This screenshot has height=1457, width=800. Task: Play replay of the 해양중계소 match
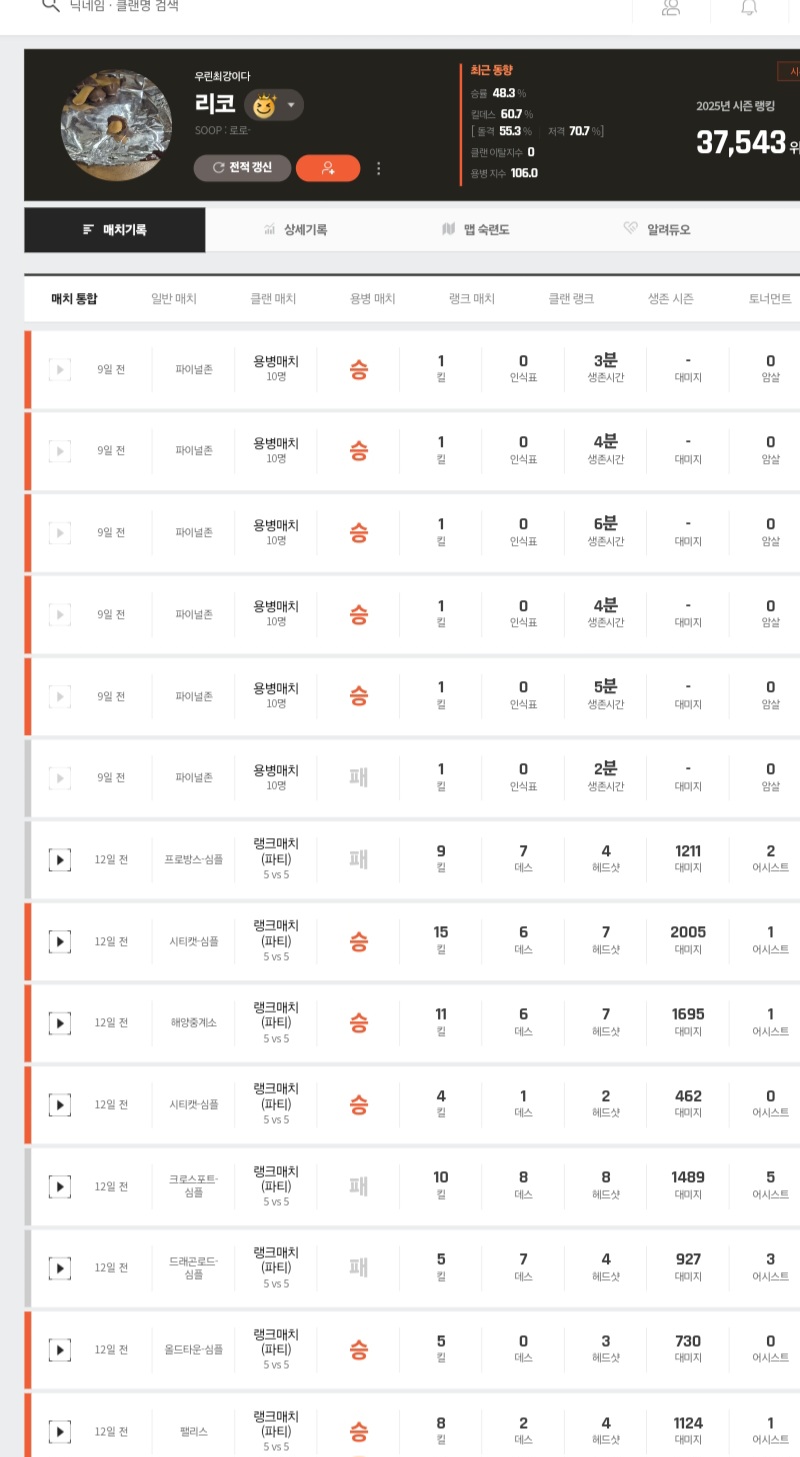[60, 1023]
